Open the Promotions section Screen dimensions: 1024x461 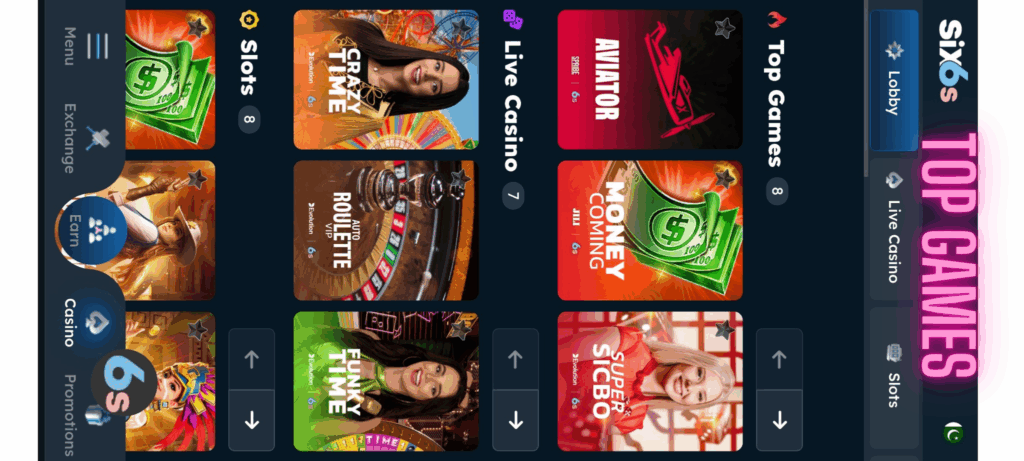85,412
